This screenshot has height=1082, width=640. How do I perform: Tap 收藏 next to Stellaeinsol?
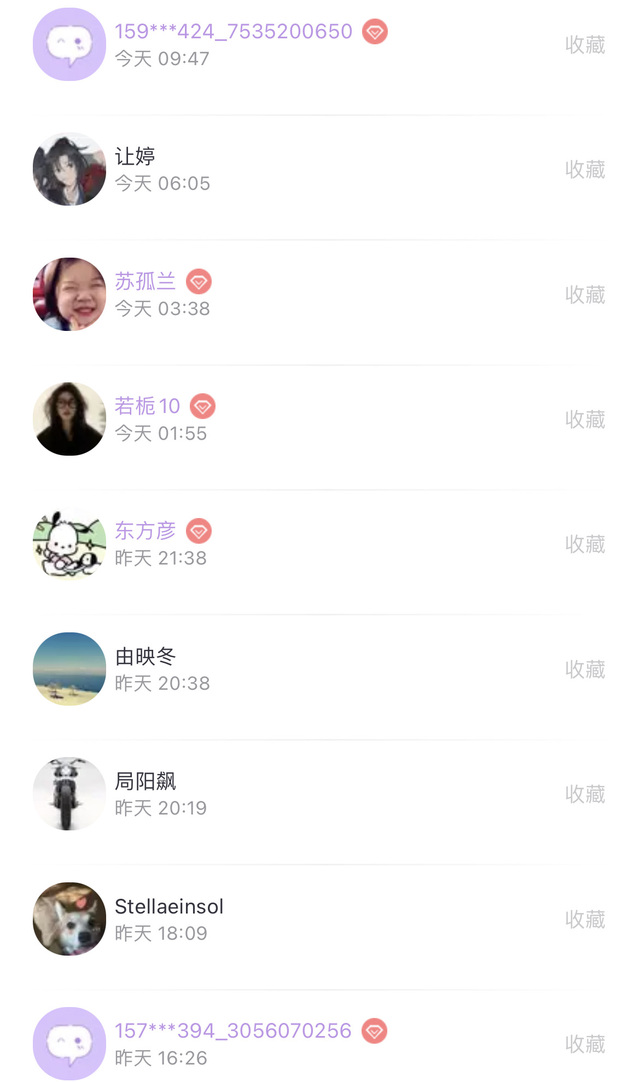[x=585, y=920]
